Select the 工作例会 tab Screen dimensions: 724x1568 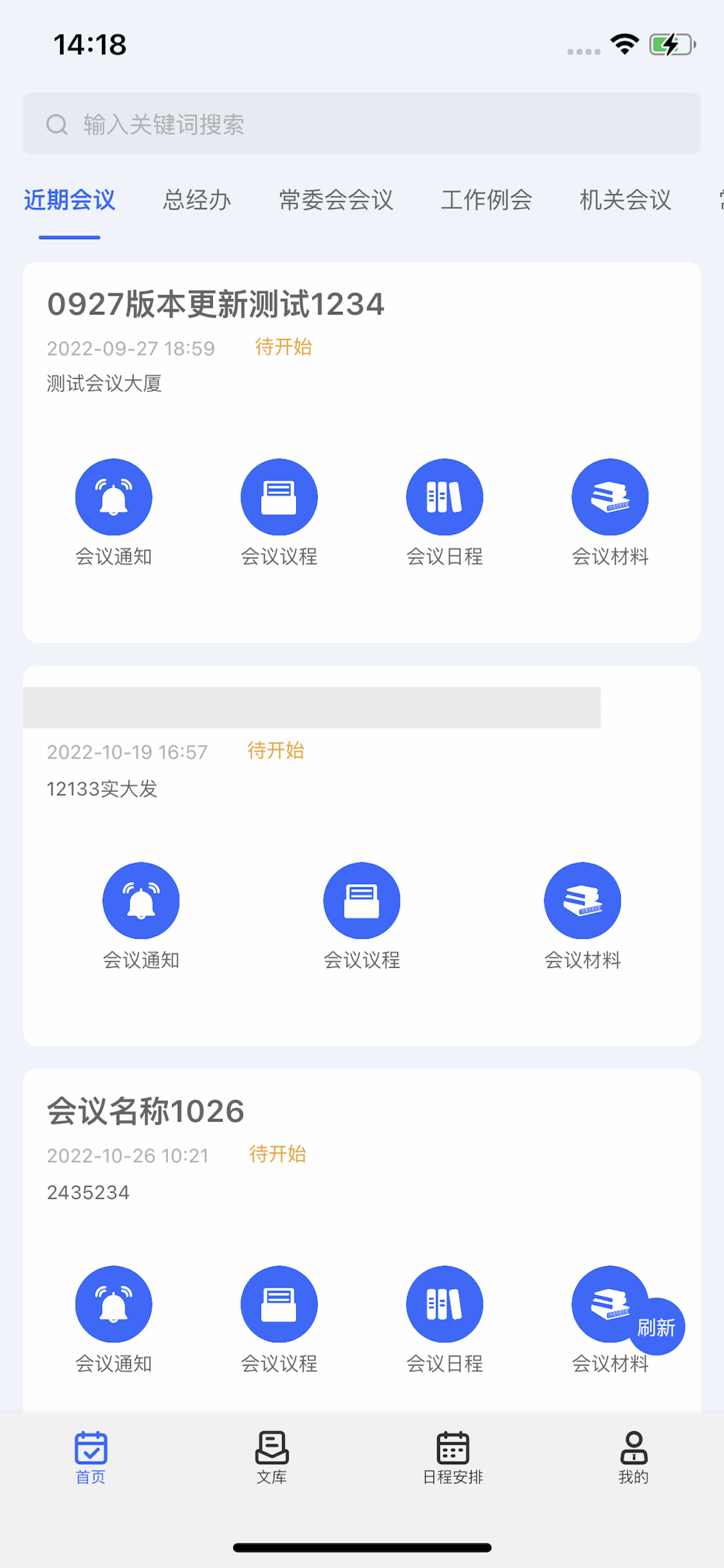click(487, 199)
